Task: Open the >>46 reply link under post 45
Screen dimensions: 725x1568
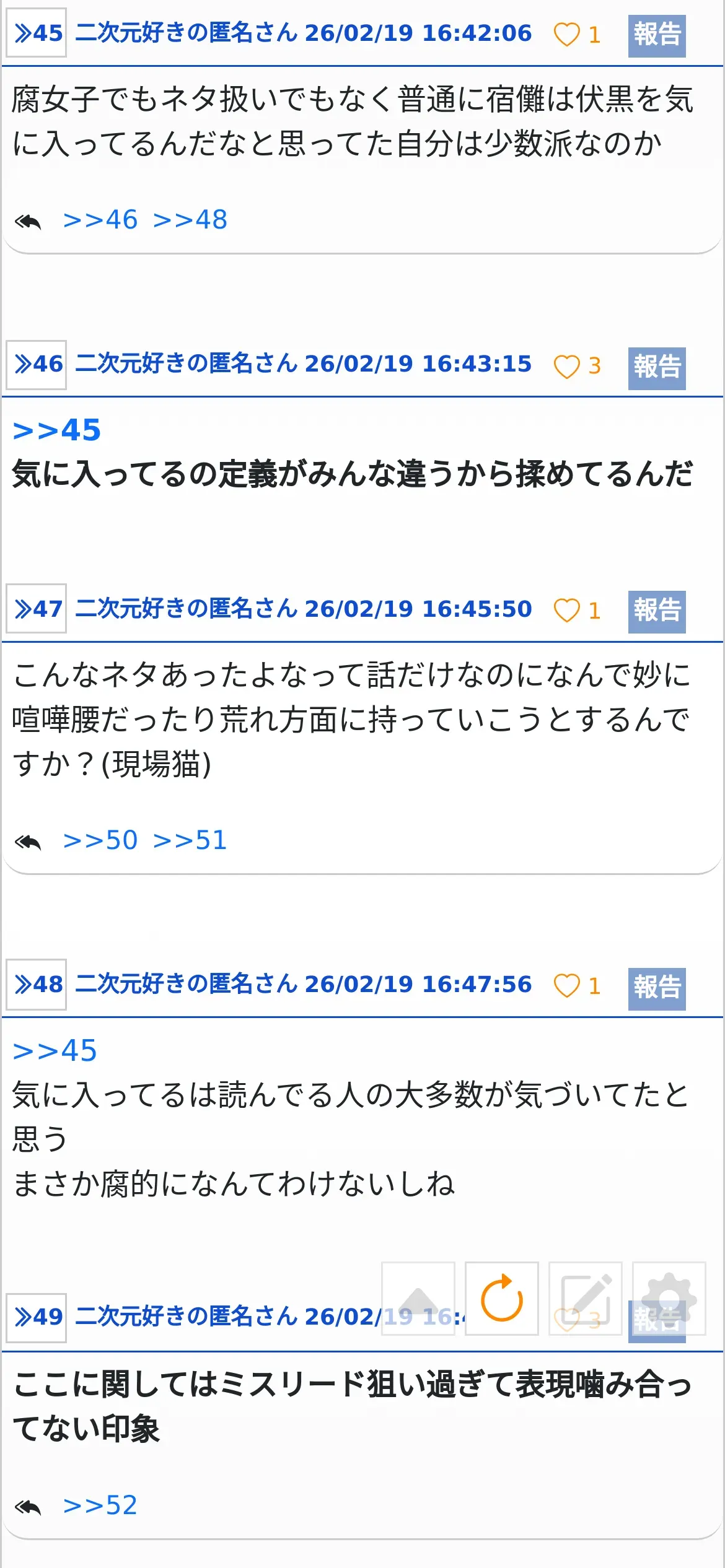Action: [x=100, y=220]
